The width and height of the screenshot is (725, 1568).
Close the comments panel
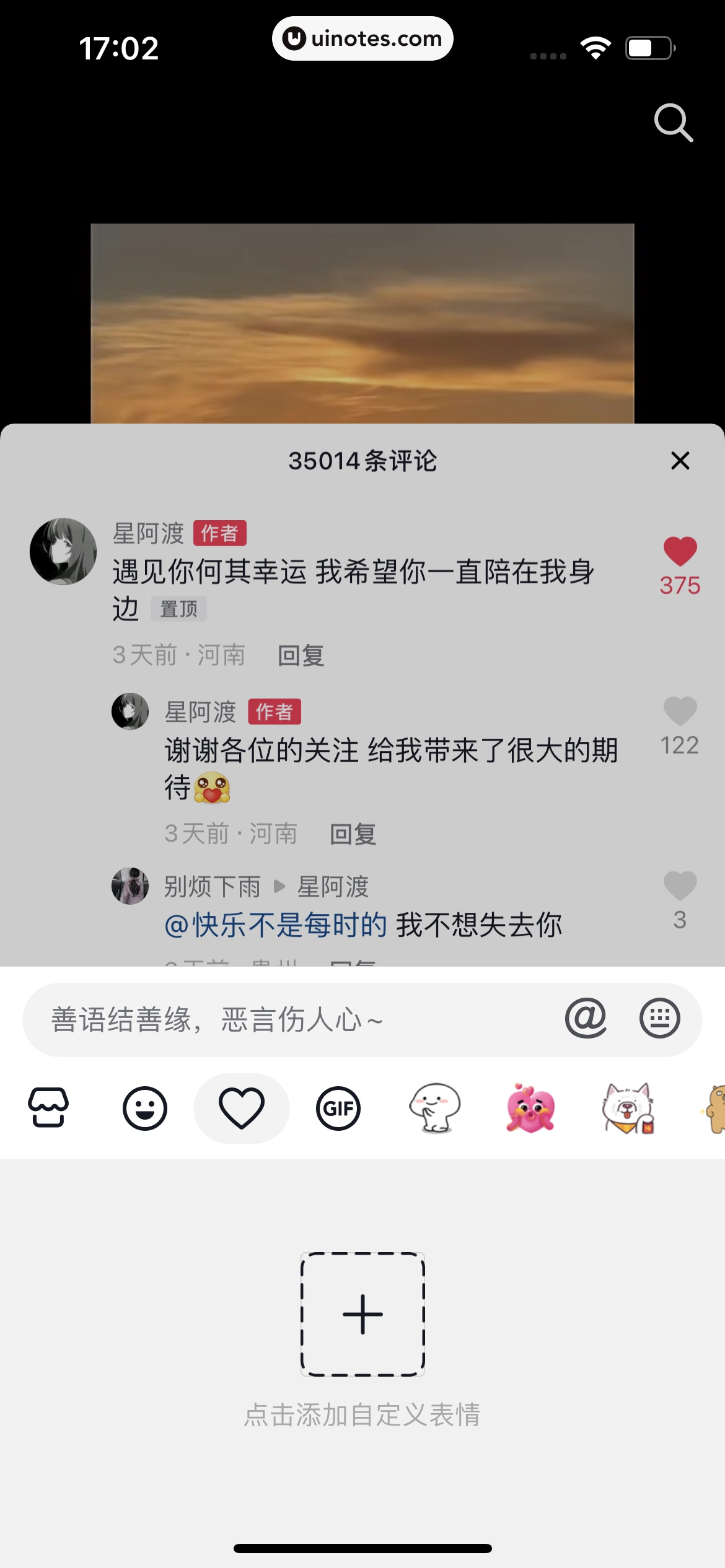pyautogui.click(x=680, y=461)
